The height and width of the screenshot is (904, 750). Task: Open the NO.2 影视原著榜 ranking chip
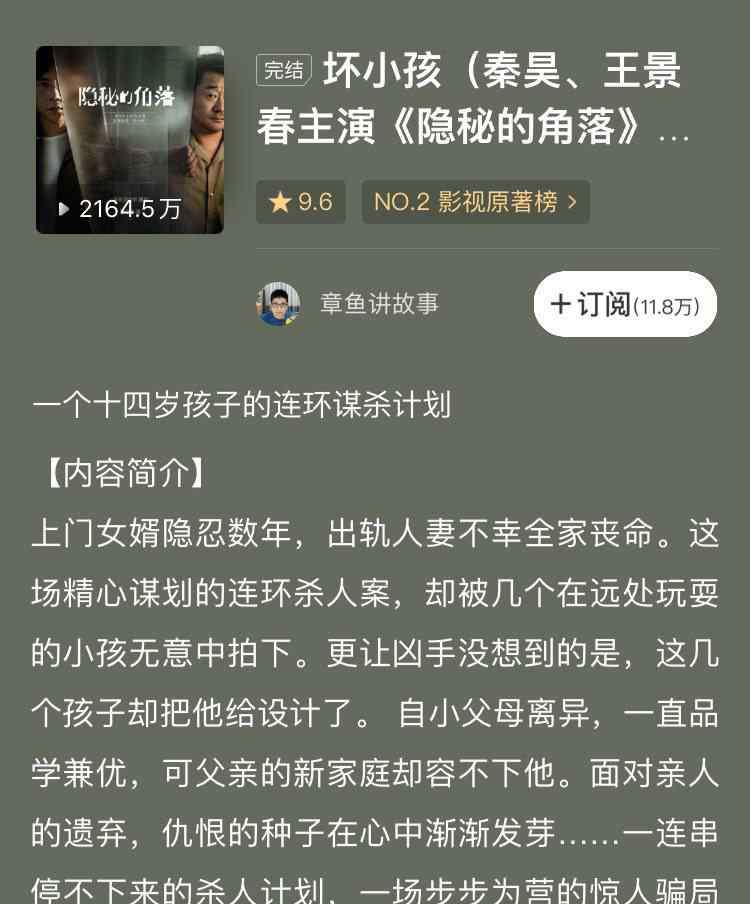[475, 202]
